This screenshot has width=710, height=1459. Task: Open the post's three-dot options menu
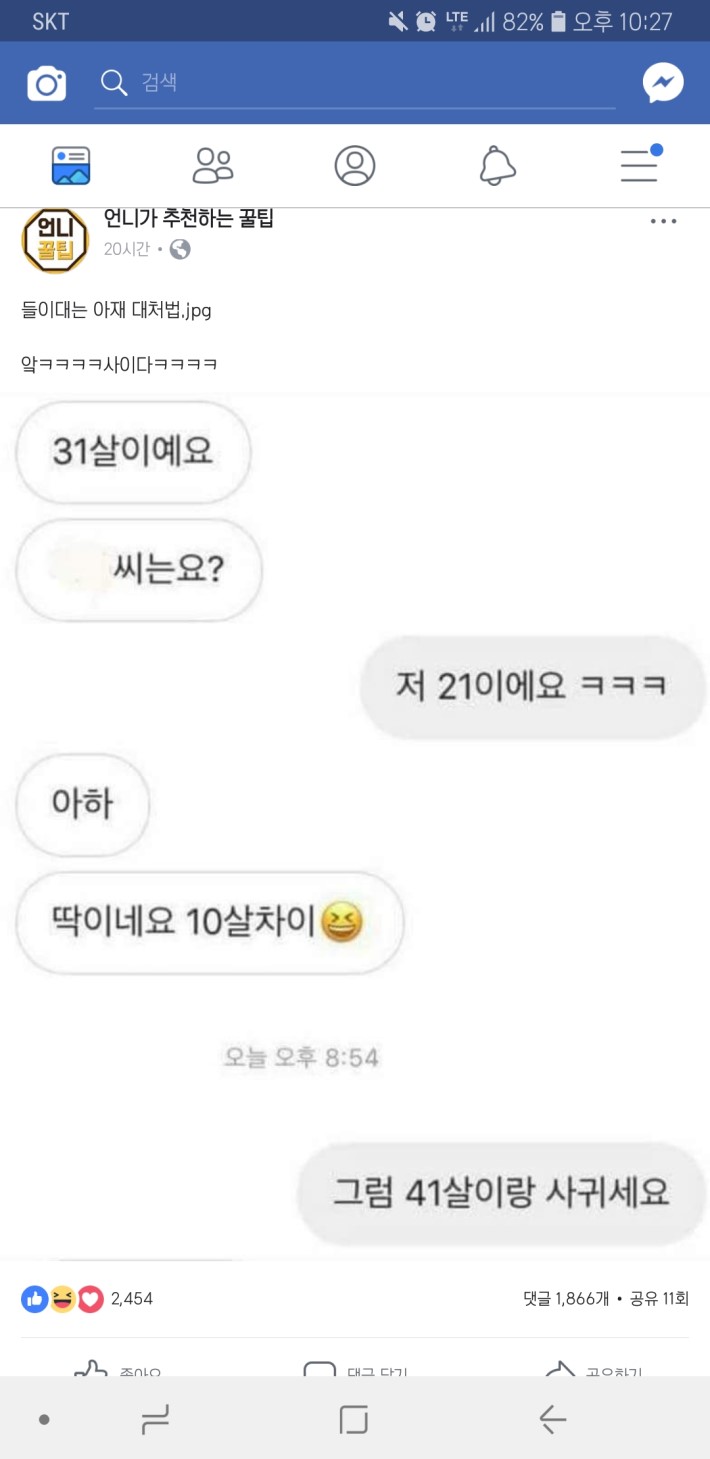tap(664, 222)
